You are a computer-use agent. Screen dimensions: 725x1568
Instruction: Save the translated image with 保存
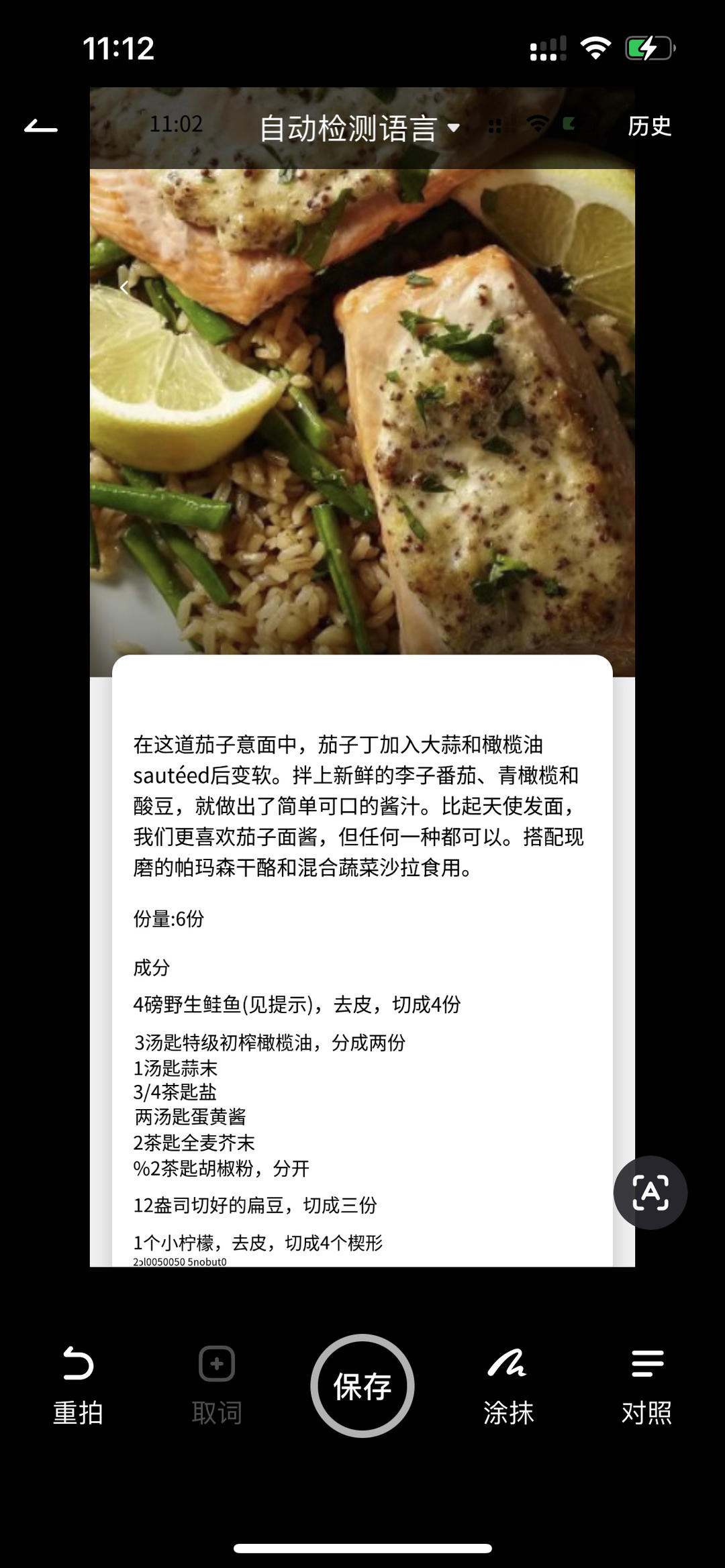click(x=362, y=1386)
